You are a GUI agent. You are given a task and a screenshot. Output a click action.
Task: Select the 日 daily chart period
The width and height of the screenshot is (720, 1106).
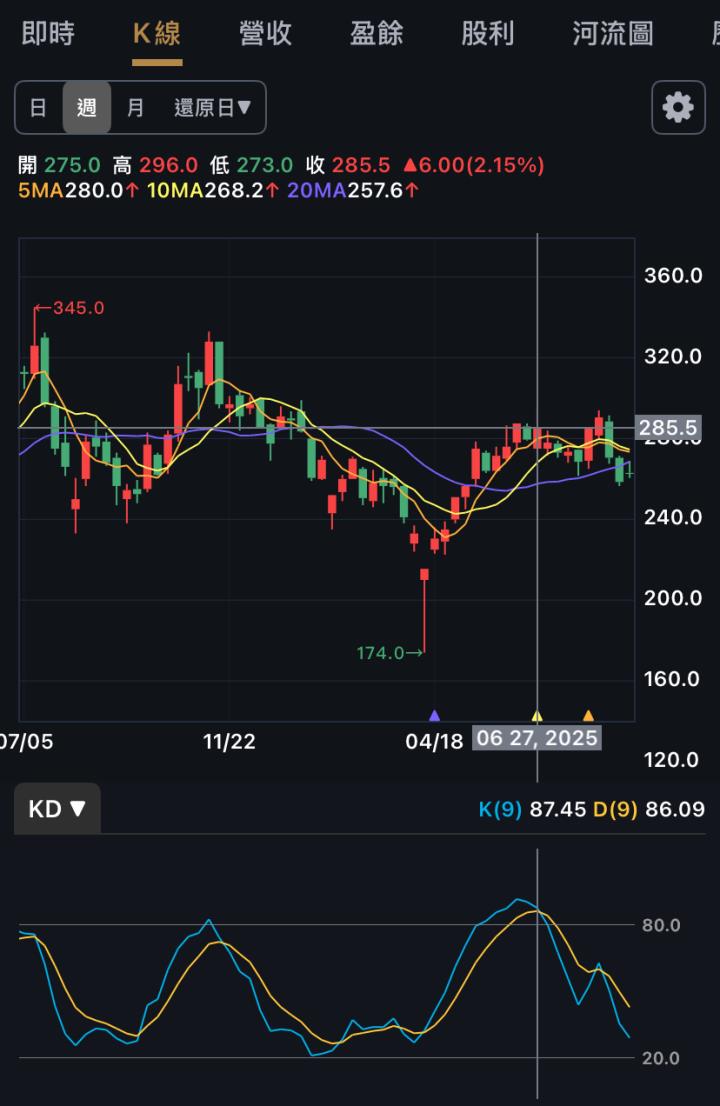38,108
